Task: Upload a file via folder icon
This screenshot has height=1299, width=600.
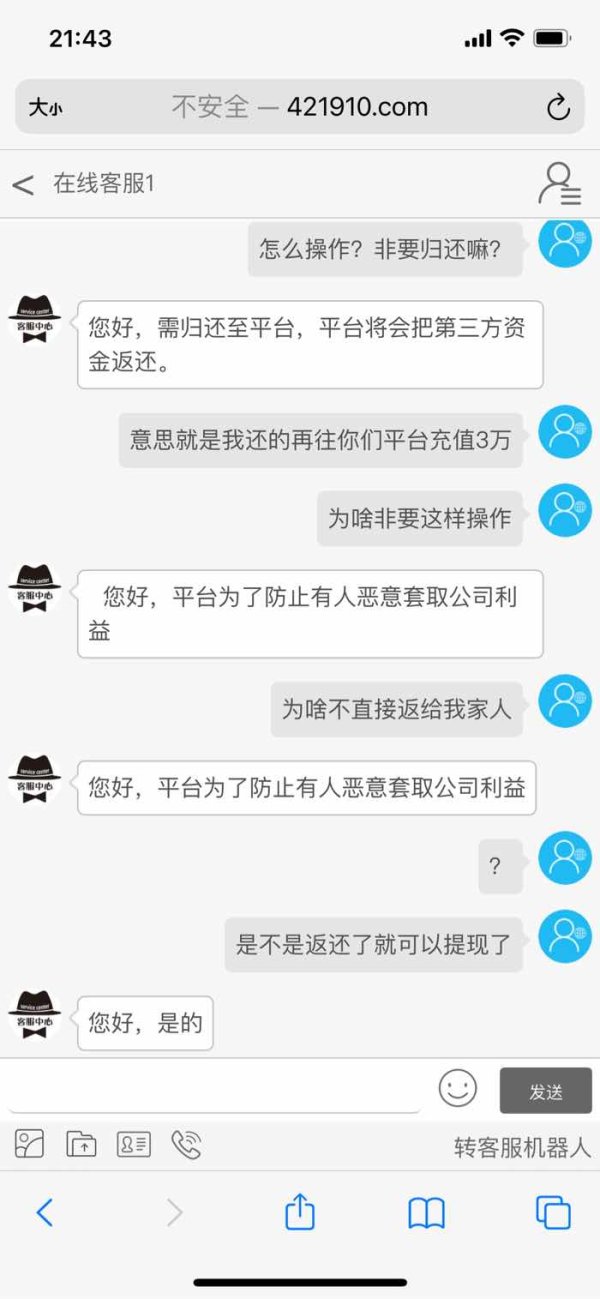Action: 81,1144
